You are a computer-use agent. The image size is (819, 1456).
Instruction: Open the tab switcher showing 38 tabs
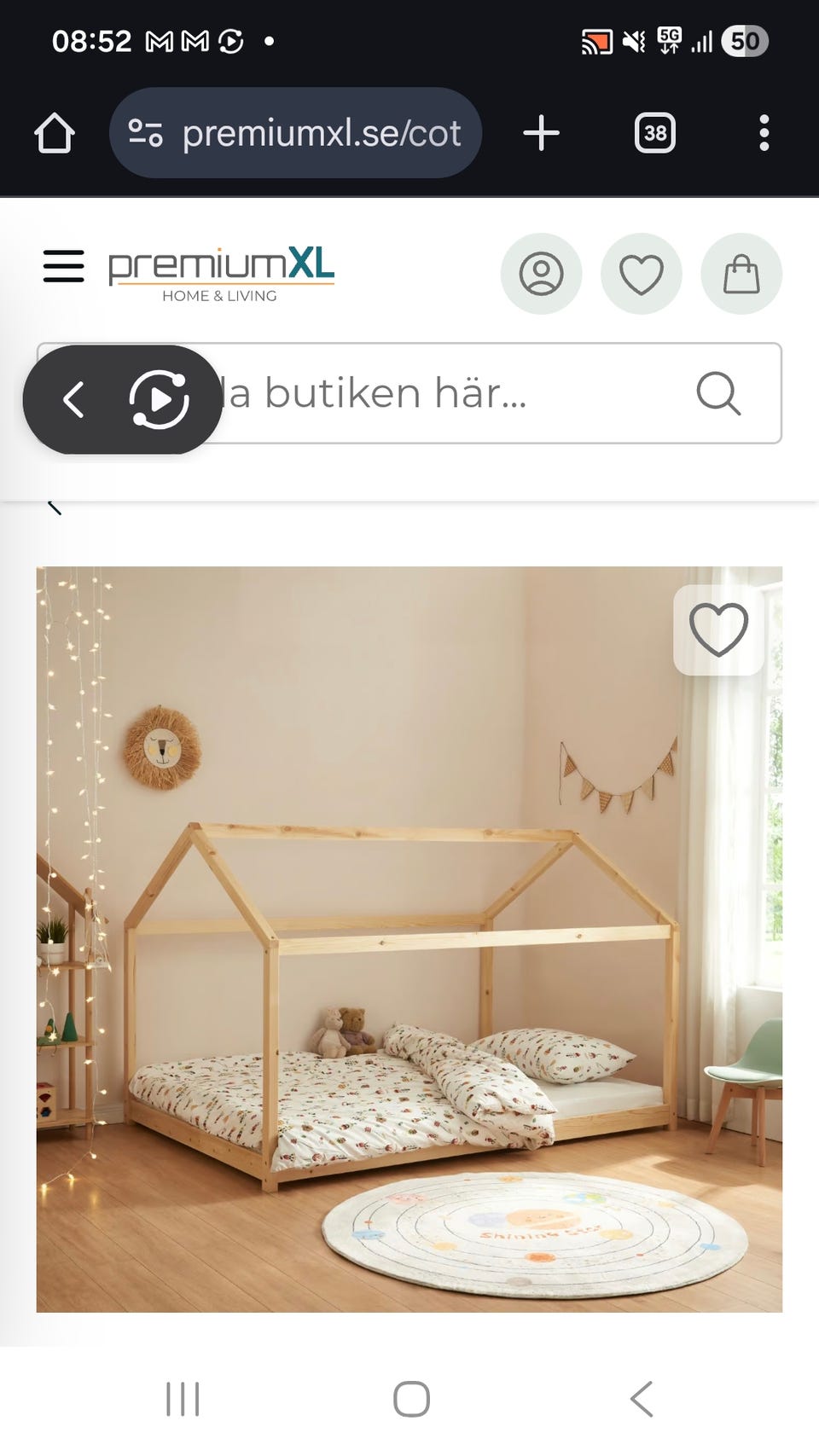tap(654, 133)
